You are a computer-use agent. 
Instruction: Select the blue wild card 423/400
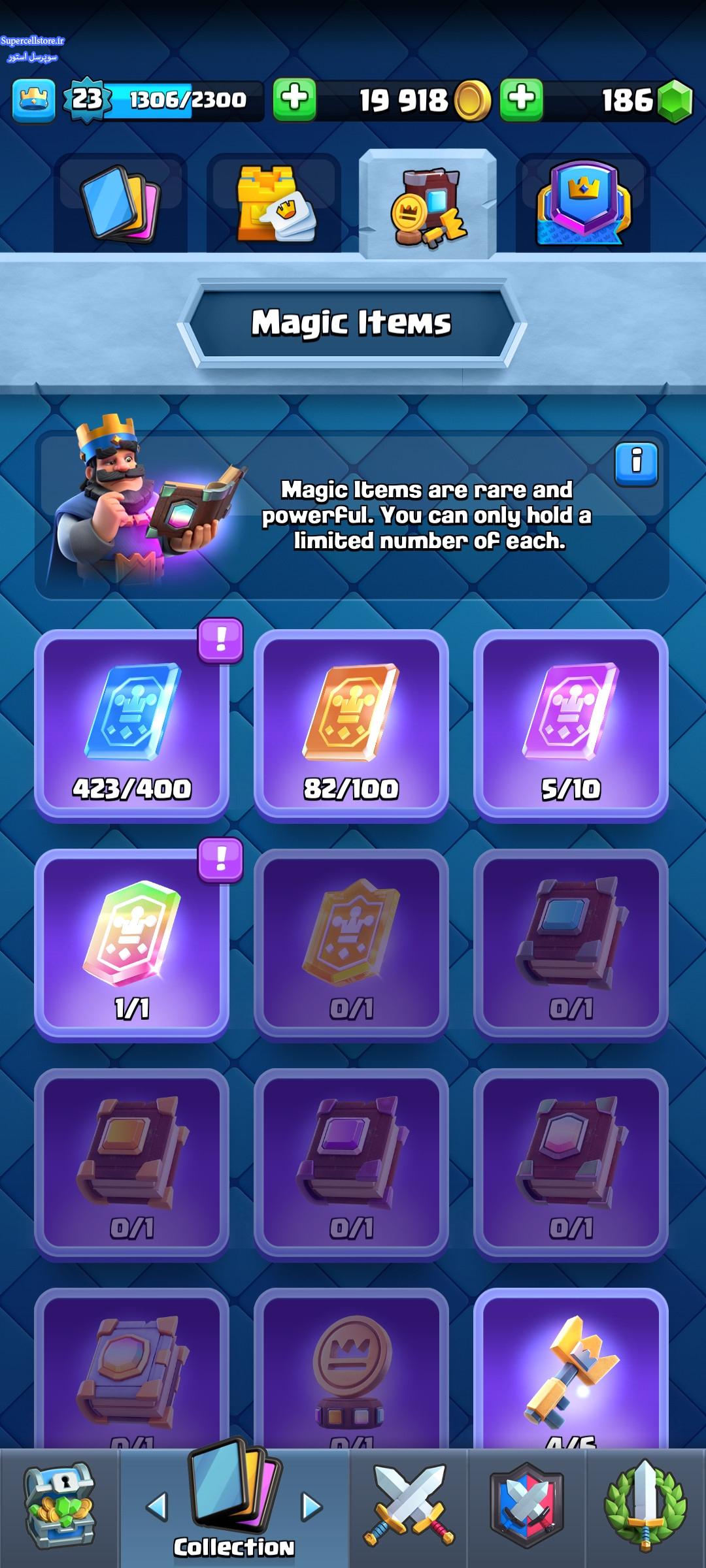tap(131, 725)
